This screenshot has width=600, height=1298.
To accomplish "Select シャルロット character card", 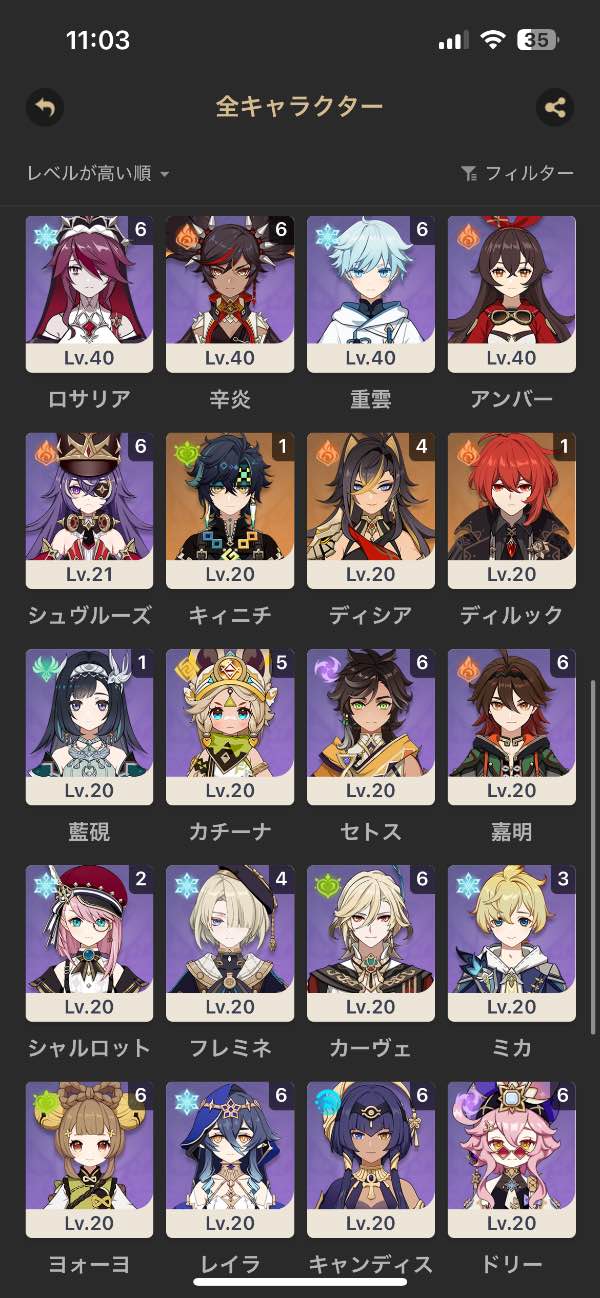I will click(x=89, y=942).
